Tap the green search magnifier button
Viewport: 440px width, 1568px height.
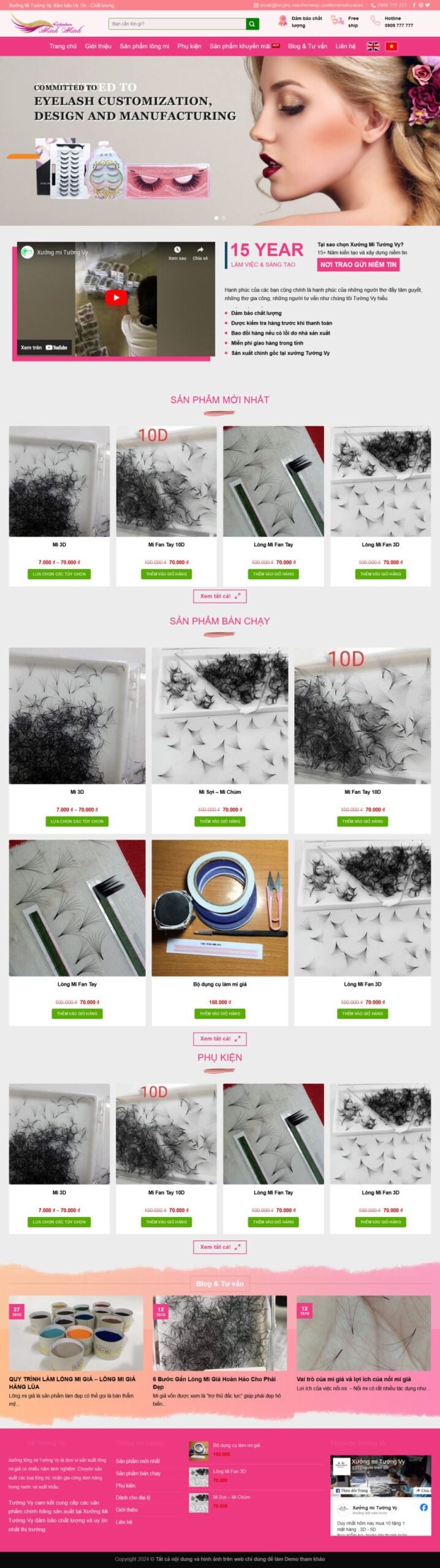pos(252,24)
